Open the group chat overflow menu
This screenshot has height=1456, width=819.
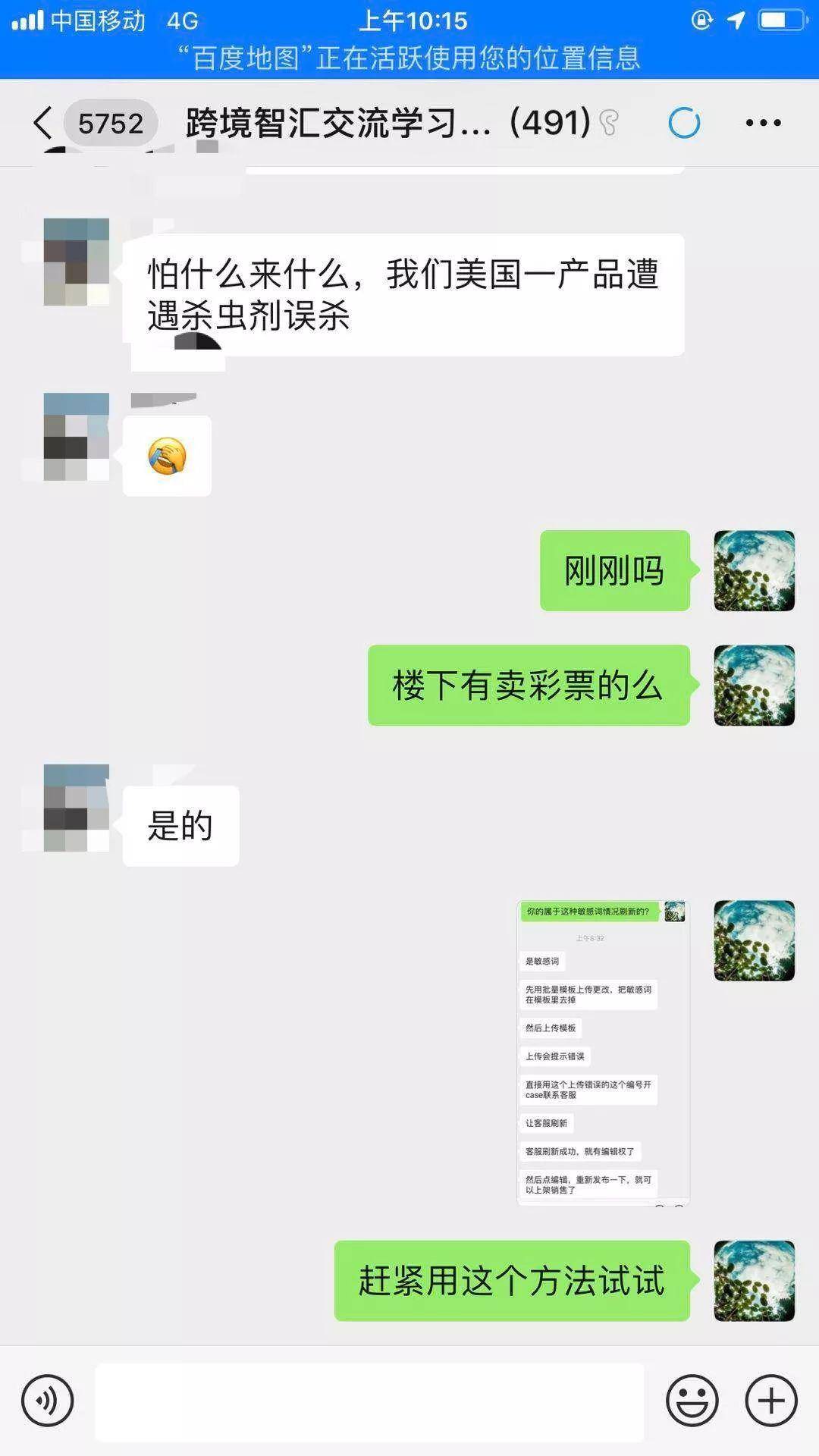[x=763, y=123]
